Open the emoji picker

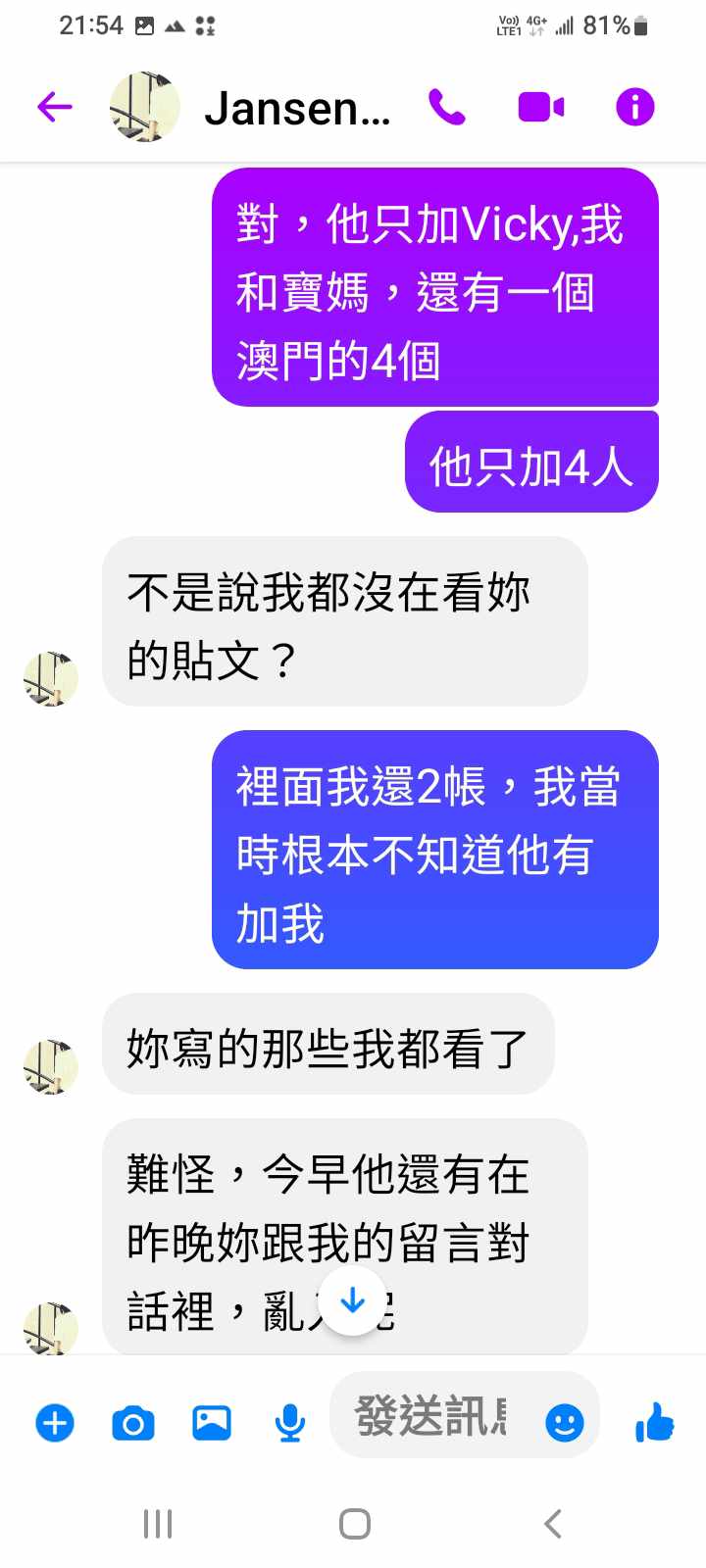point(564,1422)
